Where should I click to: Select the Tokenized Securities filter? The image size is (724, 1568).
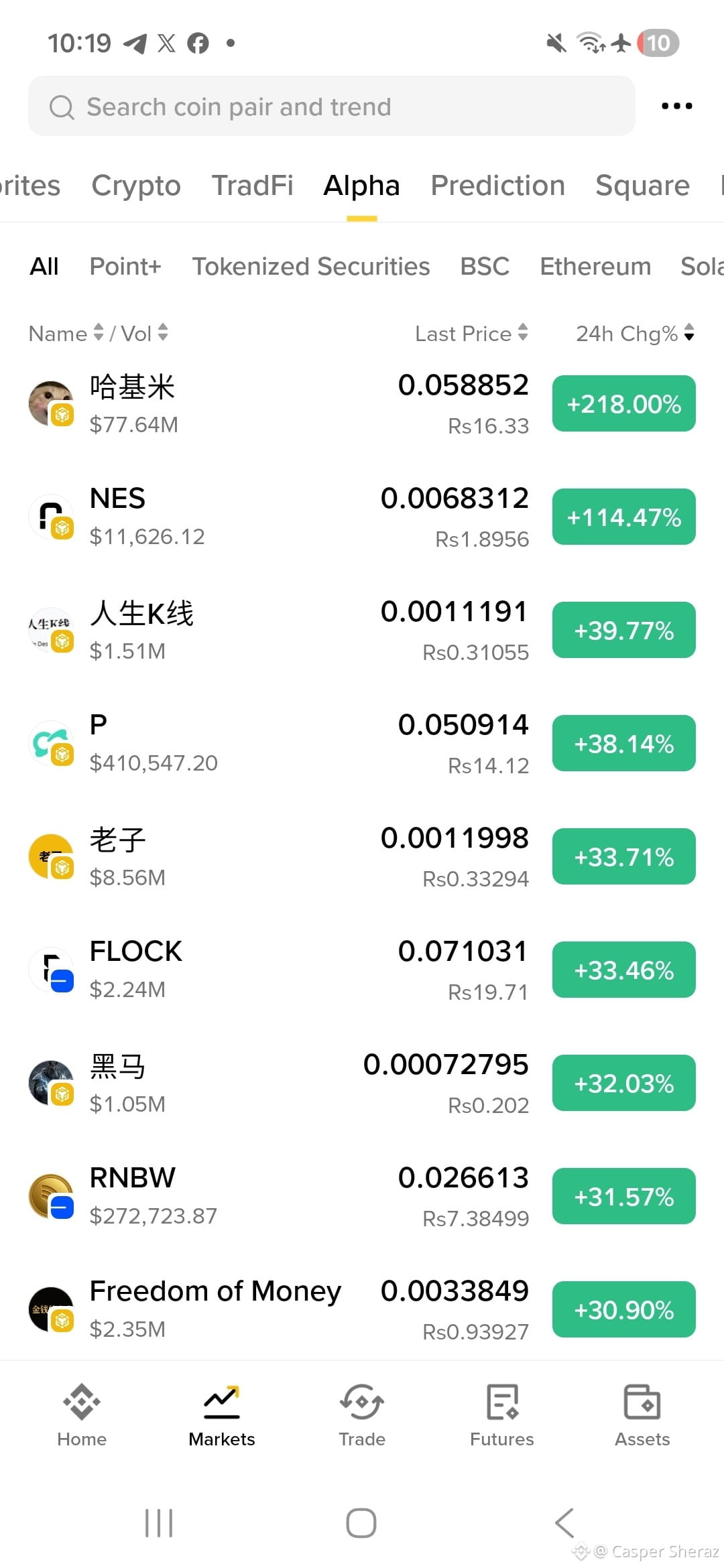(x=311, y=266)
